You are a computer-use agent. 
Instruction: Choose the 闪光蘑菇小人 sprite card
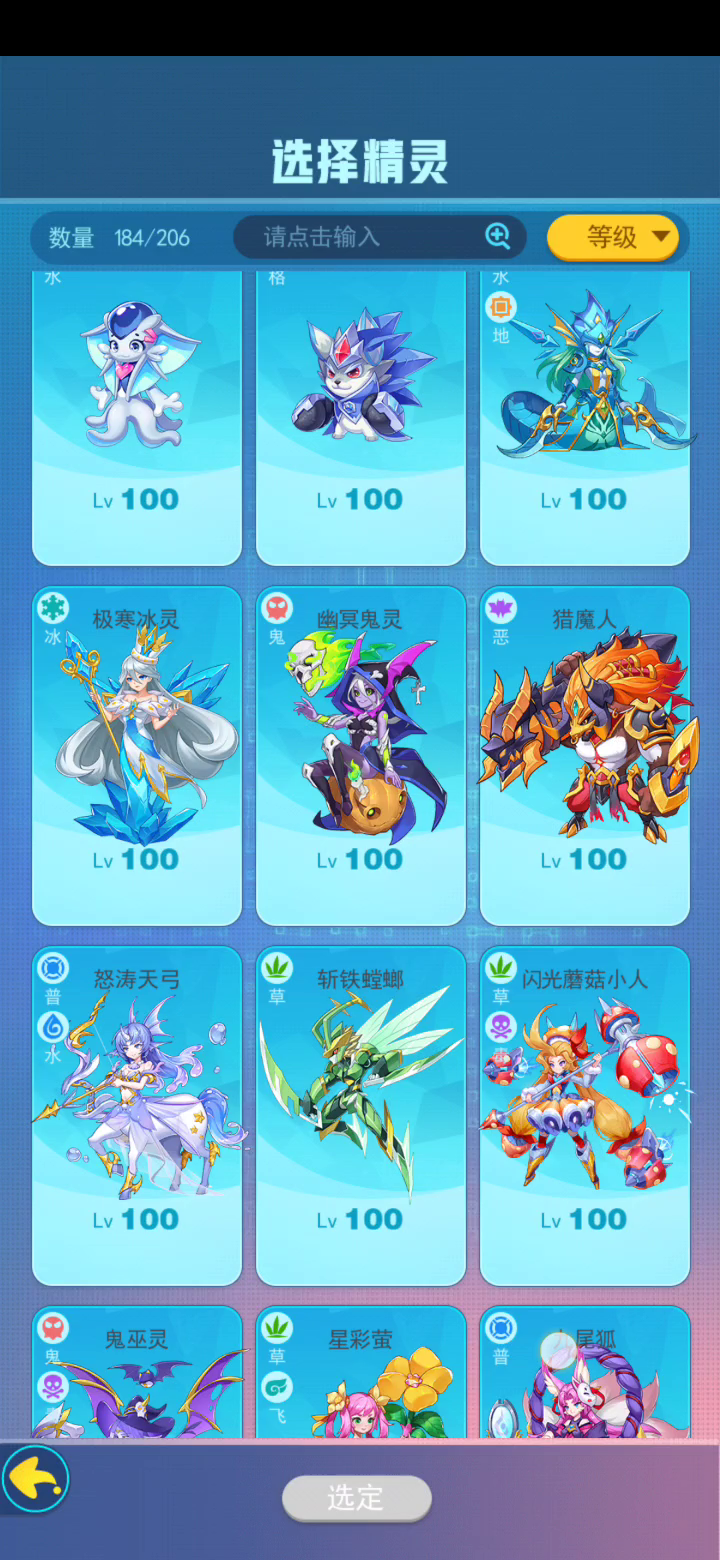pyautogui.click(x=585, y=1116)
